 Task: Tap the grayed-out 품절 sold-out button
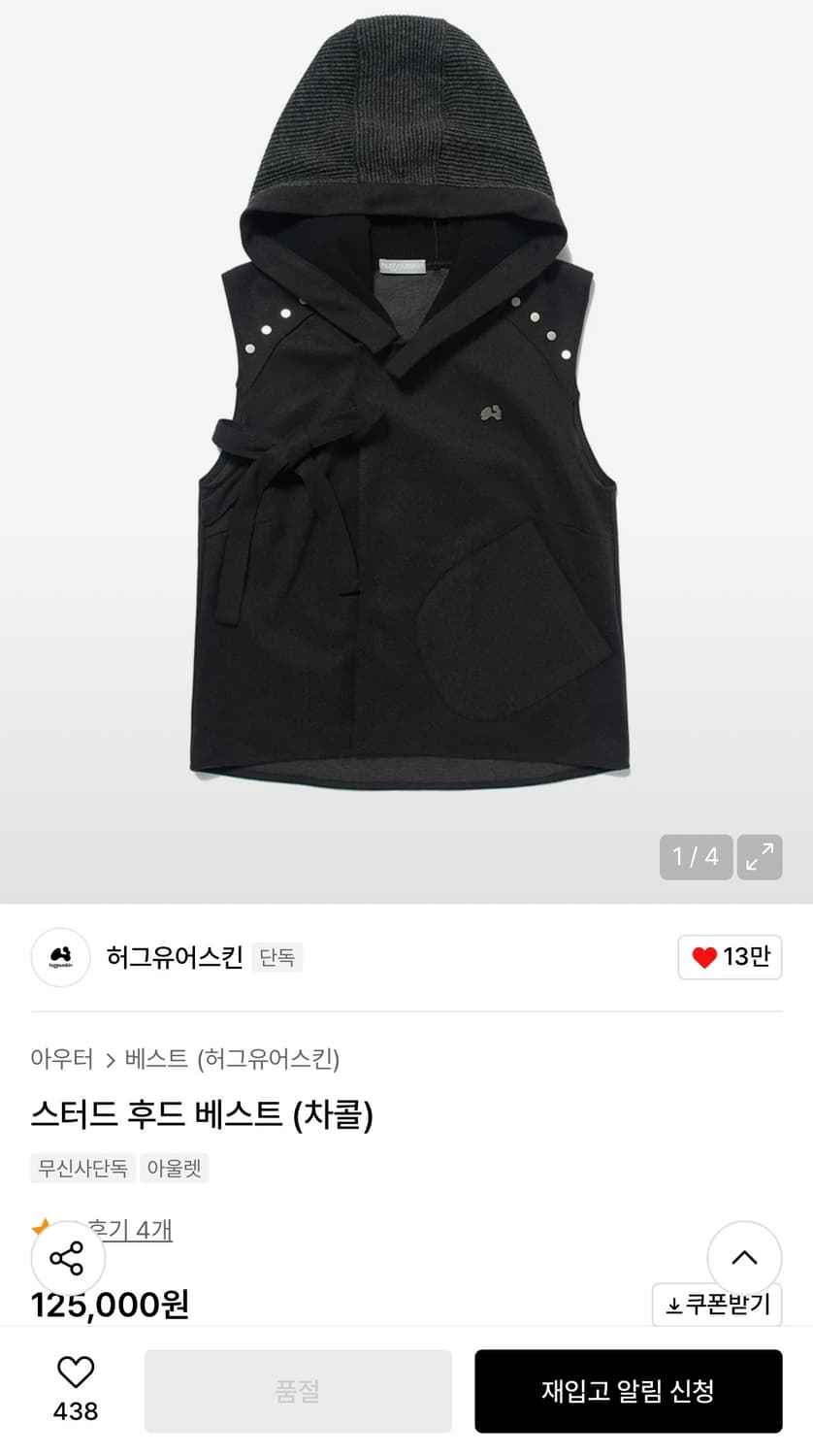[x=297, y=1390]
